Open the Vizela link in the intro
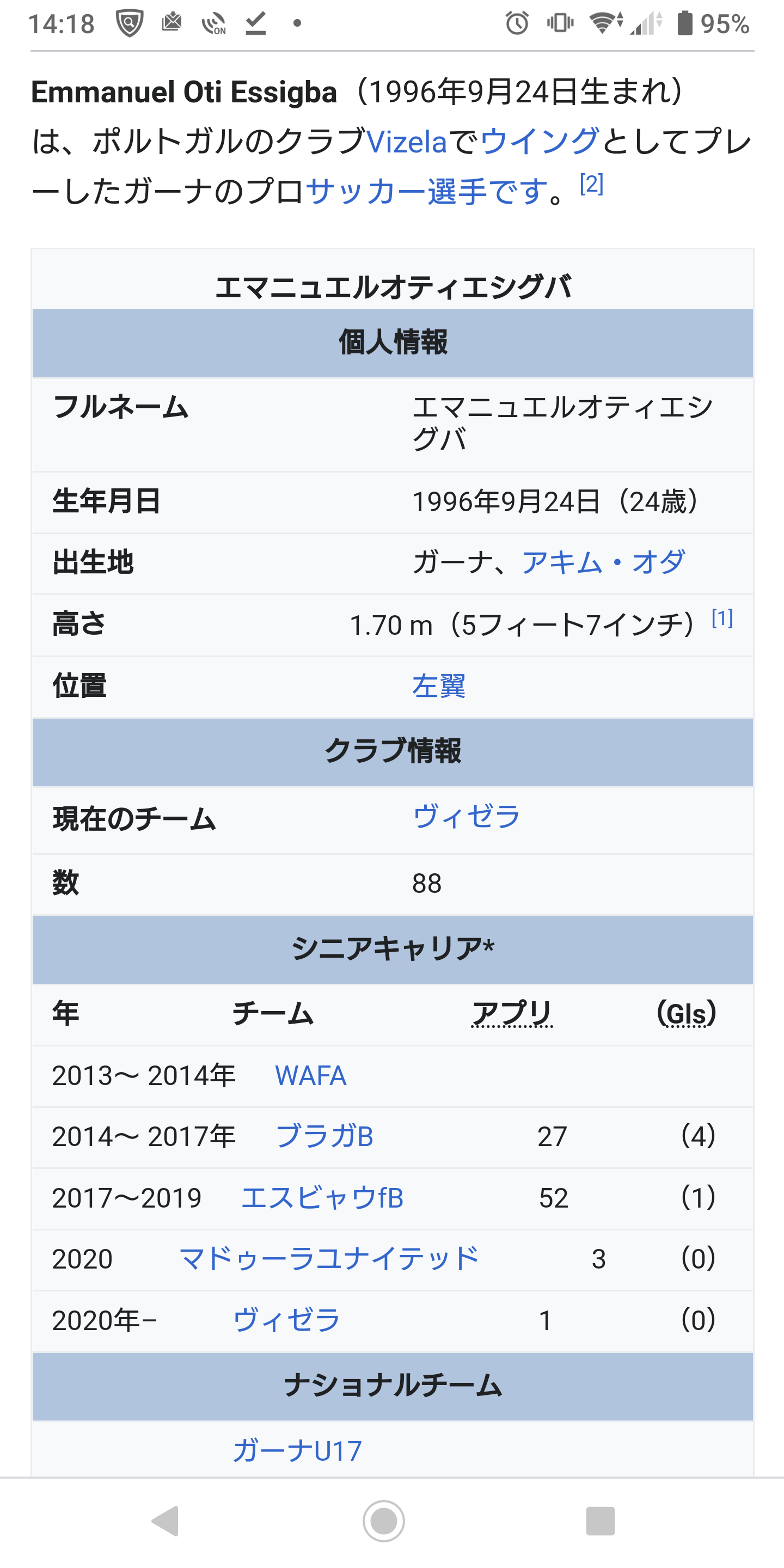This screenshot has height=1568, width=784. [x=407, y=142]
